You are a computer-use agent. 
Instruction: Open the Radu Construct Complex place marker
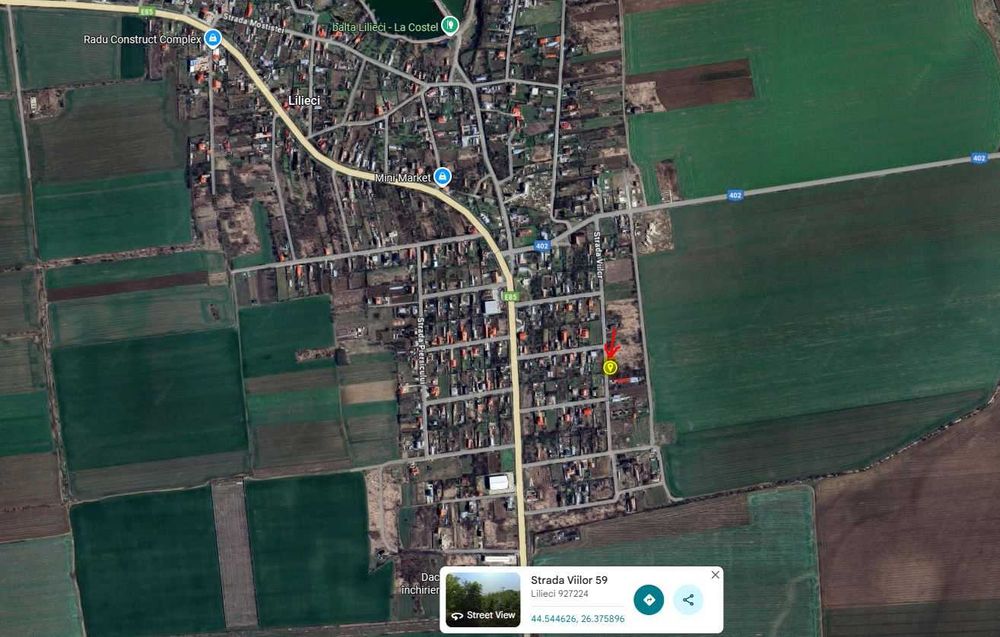[x=213, y=39]
